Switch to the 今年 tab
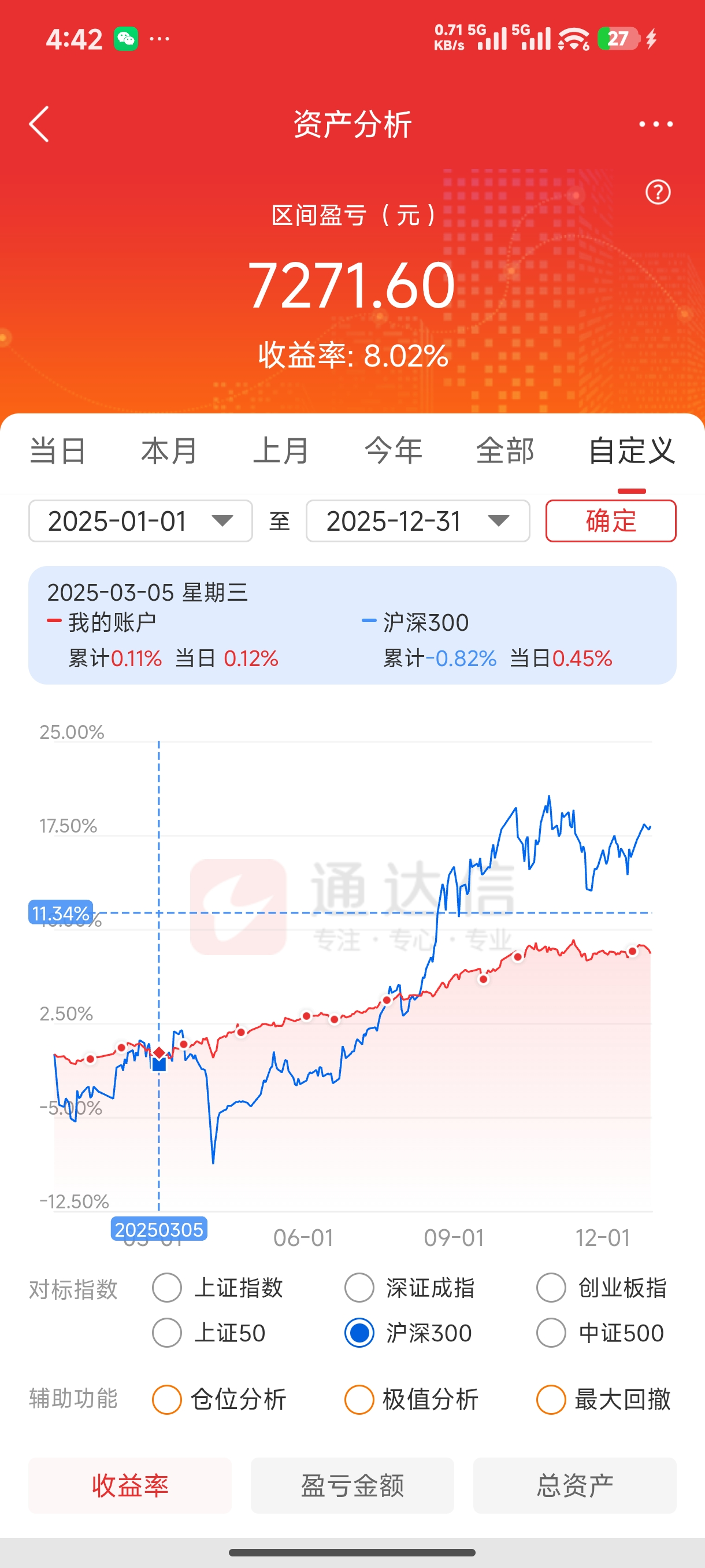The height and width of the screenshot is (1568, 705). [x=394, y=451]
